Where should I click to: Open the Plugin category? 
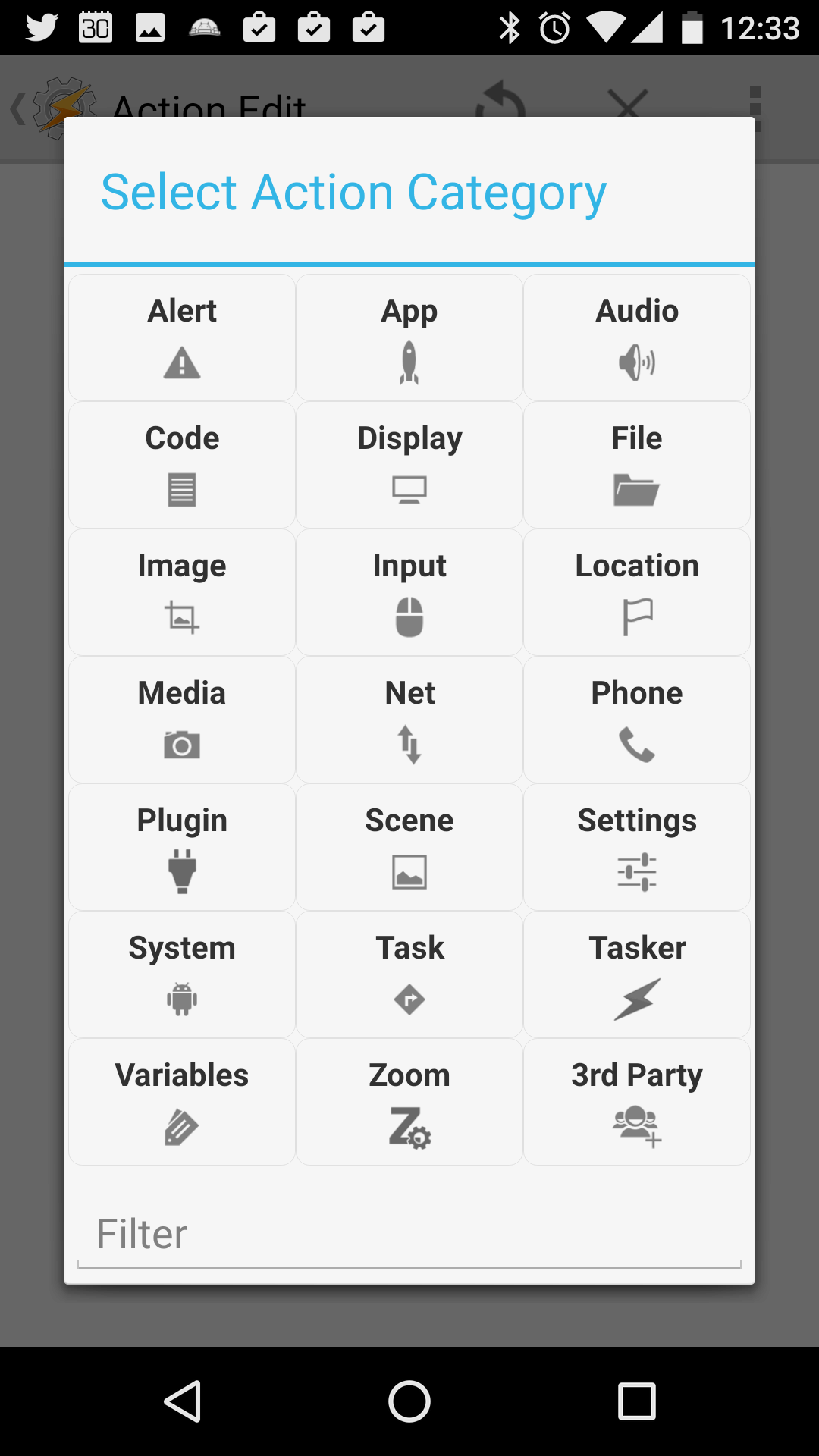[182, 847]
